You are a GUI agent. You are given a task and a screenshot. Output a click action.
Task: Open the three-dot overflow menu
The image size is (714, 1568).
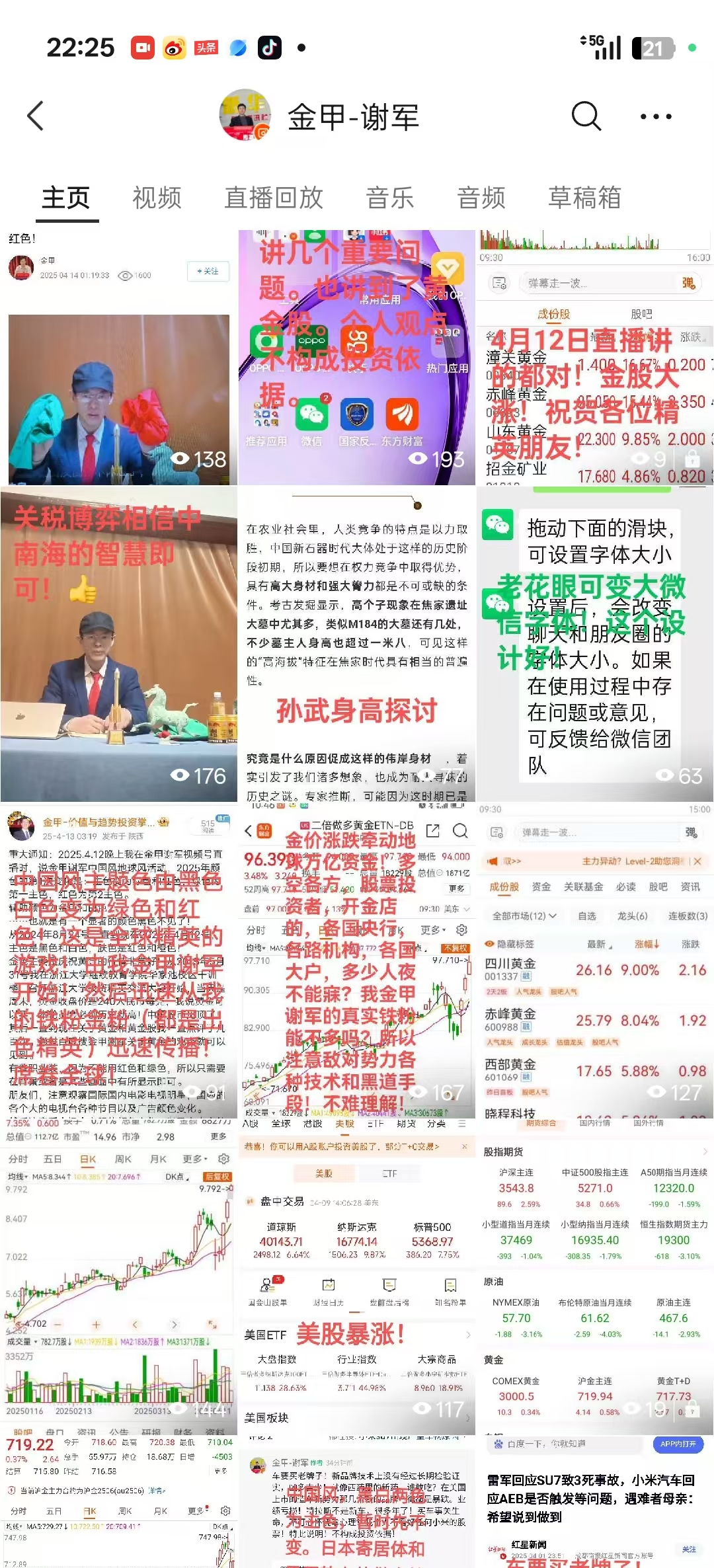656,116
